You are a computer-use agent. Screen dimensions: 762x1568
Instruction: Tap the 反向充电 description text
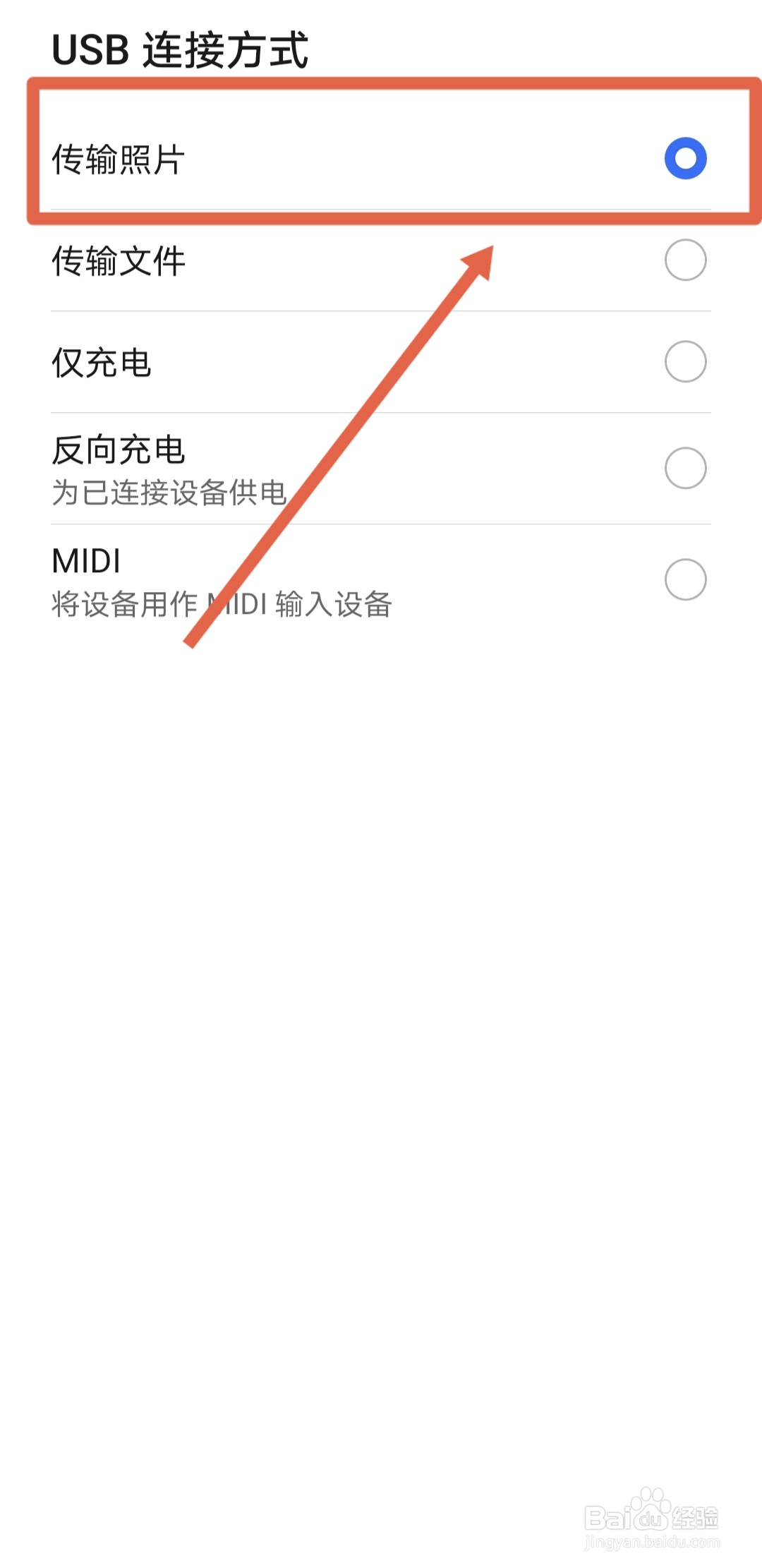click(169, 494)
